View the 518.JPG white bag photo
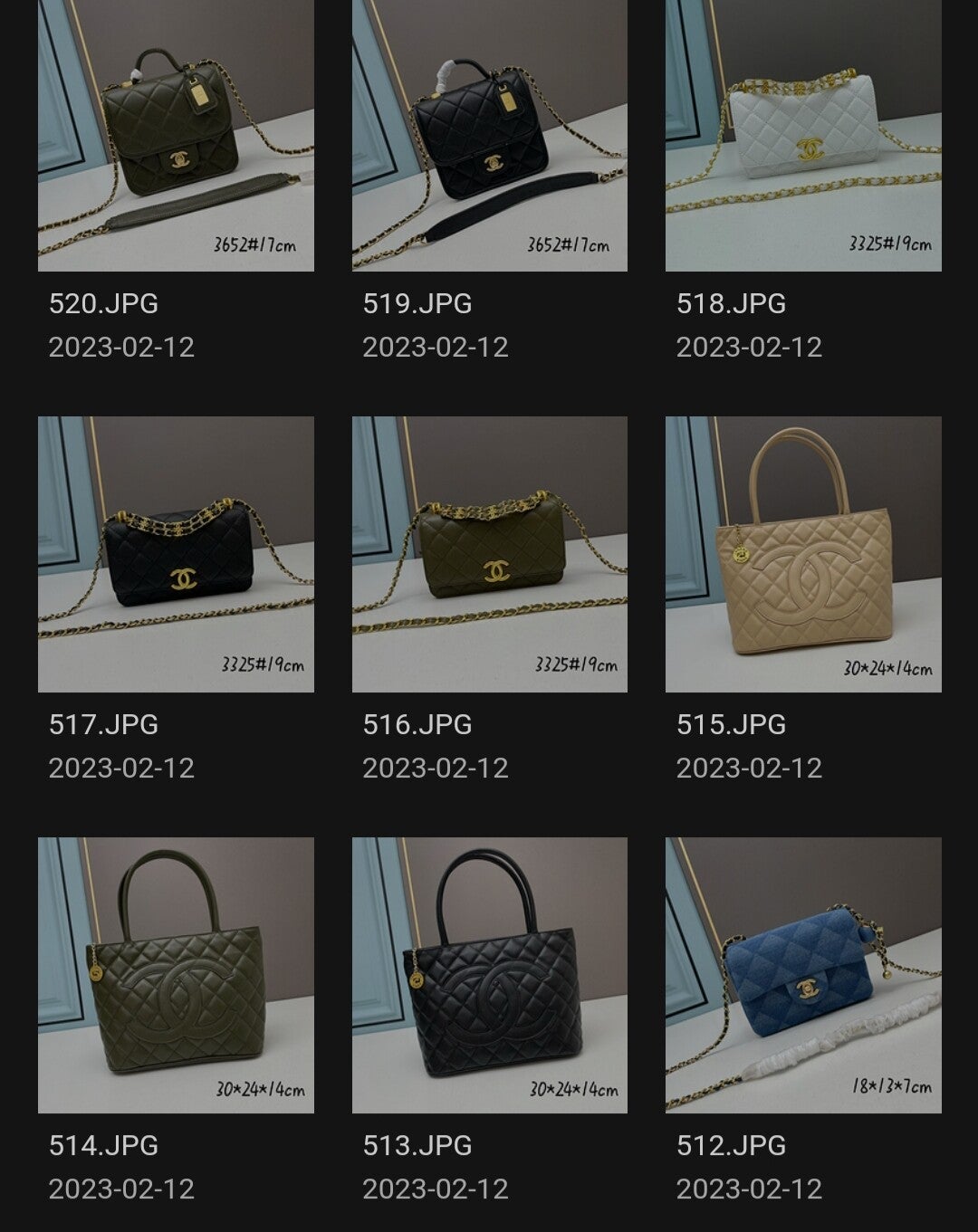 click(803, 136)
